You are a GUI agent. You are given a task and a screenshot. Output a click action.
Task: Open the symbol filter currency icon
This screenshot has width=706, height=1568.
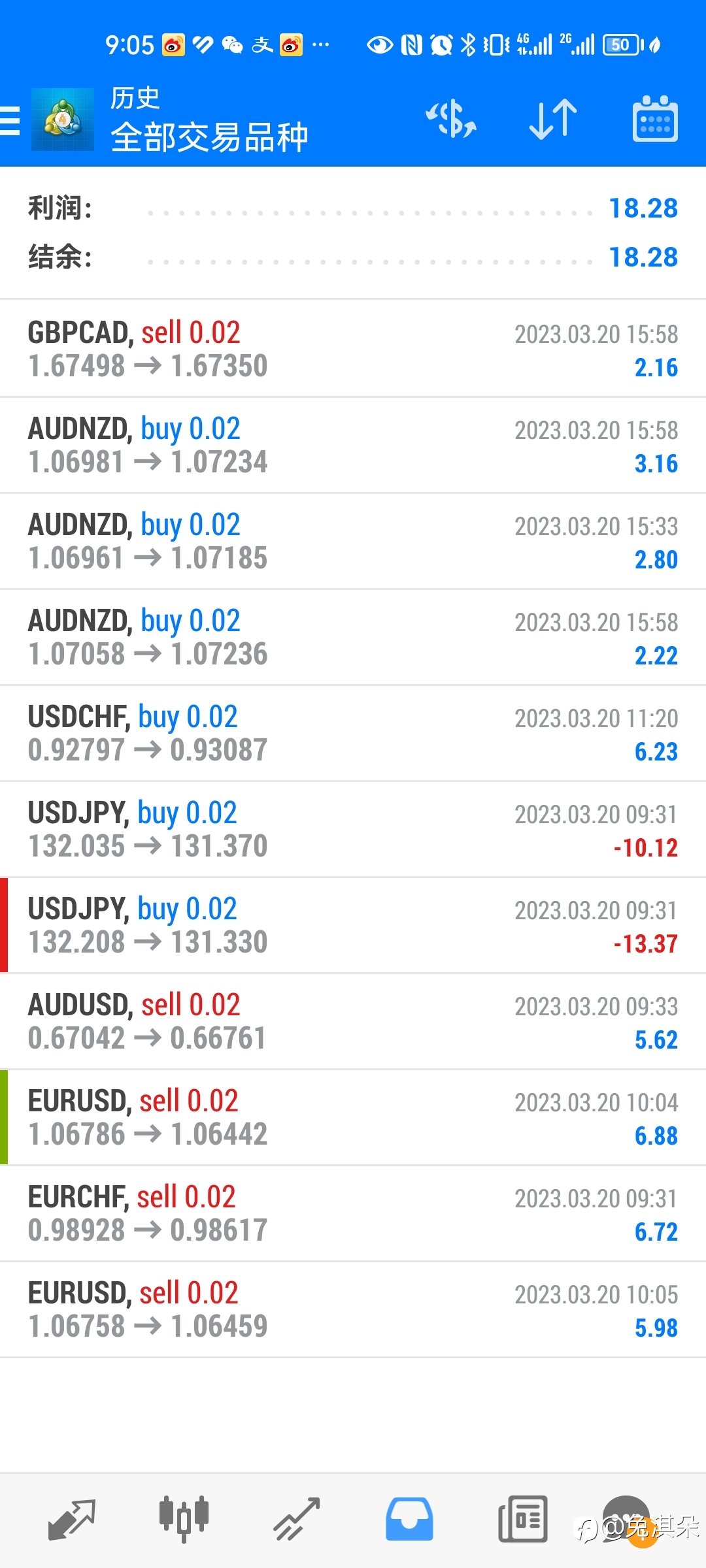point(451,120)
